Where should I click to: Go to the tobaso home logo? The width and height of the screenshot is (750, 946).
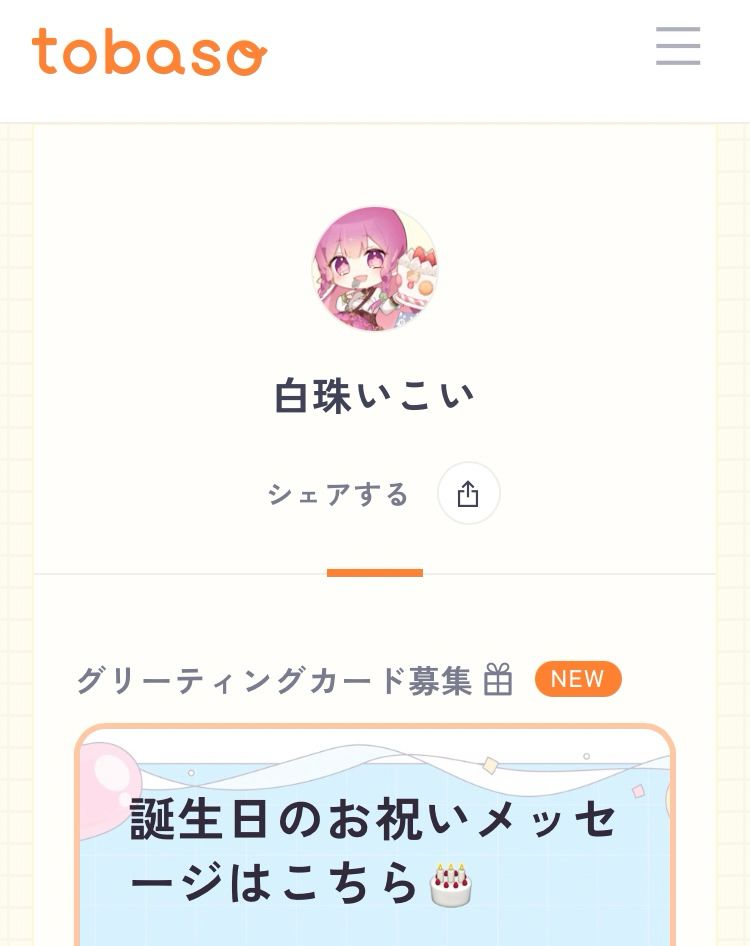pos(150,51)
